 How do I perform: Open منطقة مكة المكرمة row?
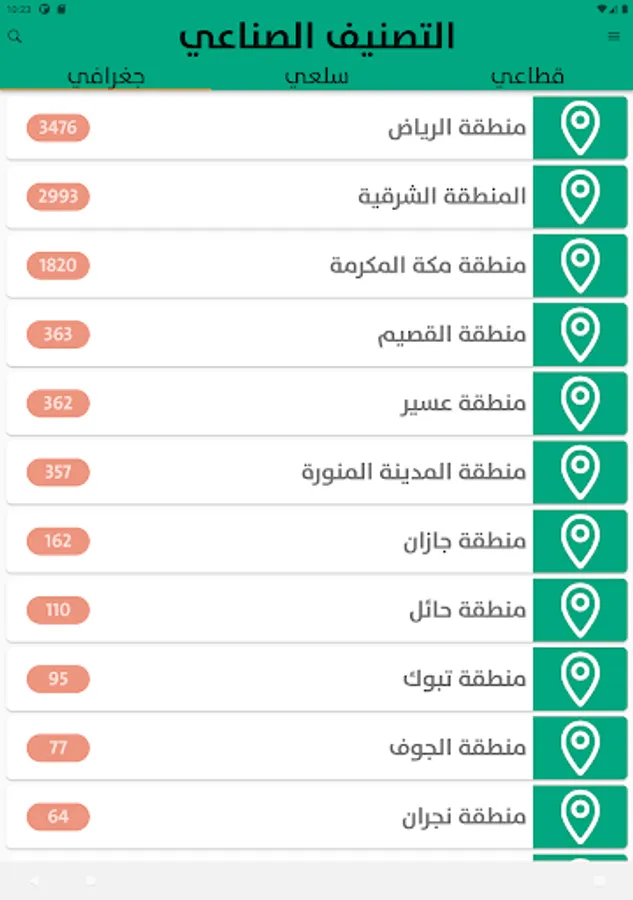pos(316,265)
